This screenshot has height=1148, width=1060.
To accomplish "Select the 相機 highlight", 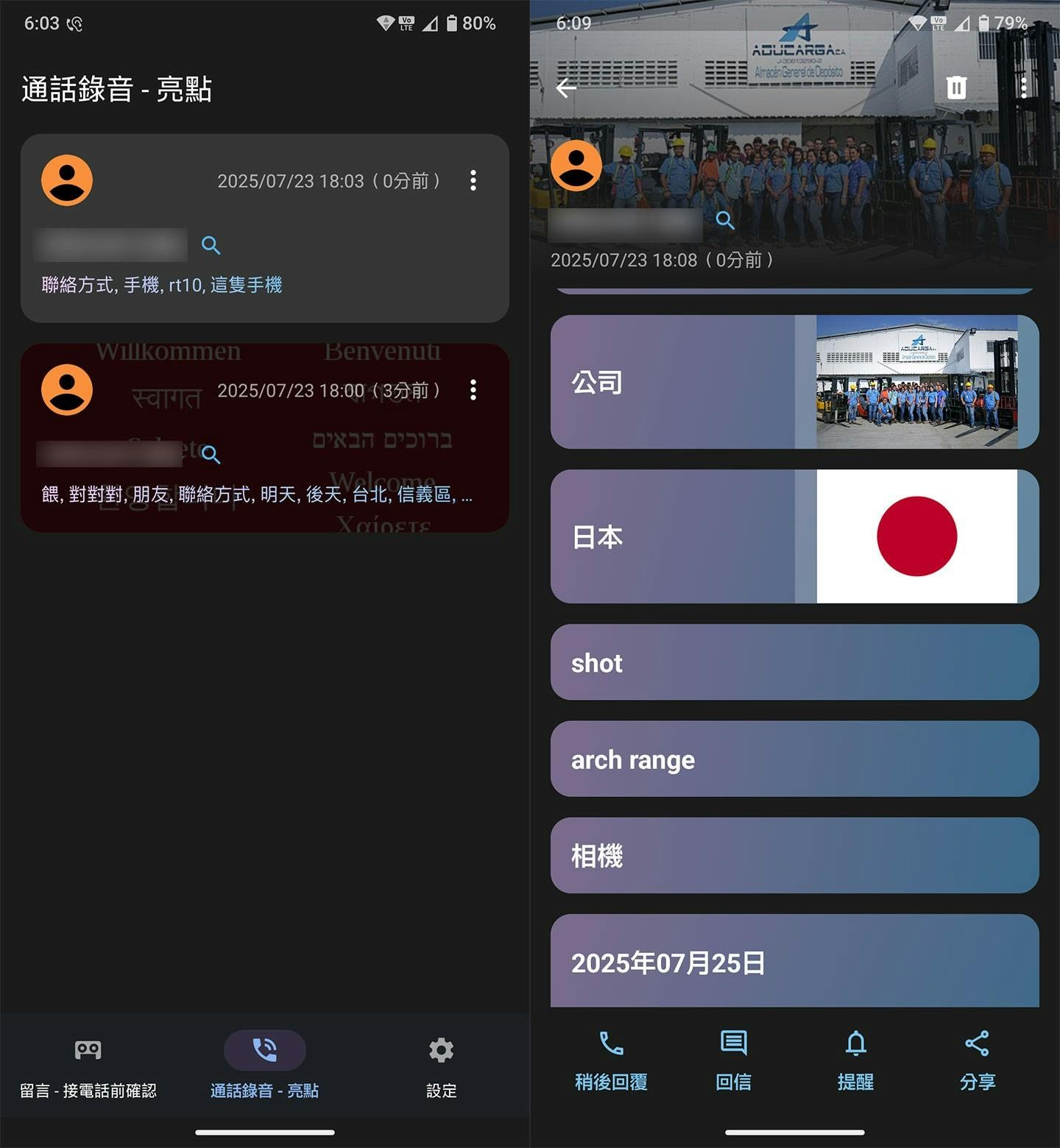I will coord(794,855).
